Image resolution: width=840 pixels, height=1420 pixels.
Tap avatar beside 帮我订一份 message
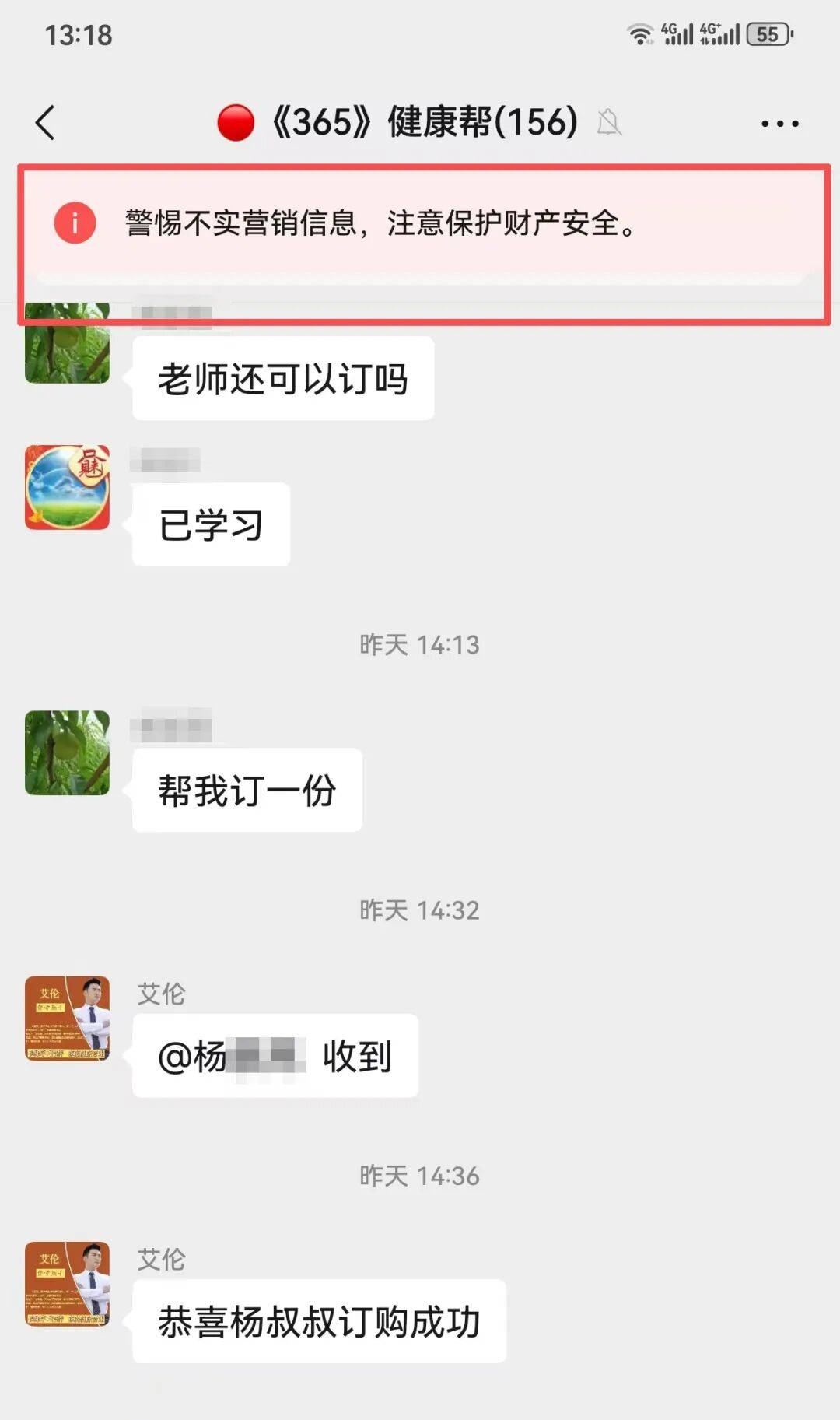(67, 752)
